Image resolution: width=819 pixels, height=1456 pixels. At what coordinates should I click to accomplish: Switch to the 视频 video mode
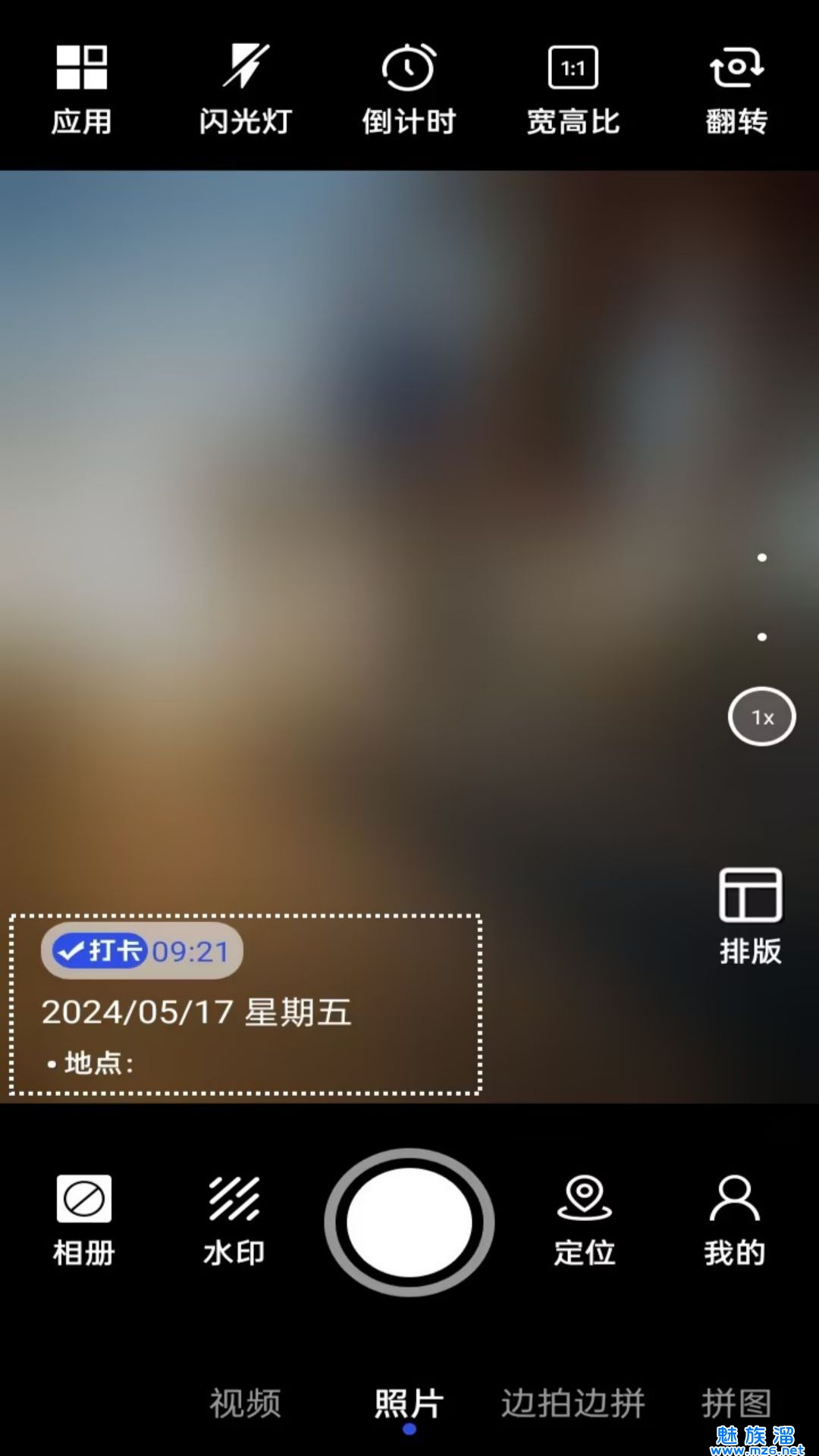(x=245, y=1403)
